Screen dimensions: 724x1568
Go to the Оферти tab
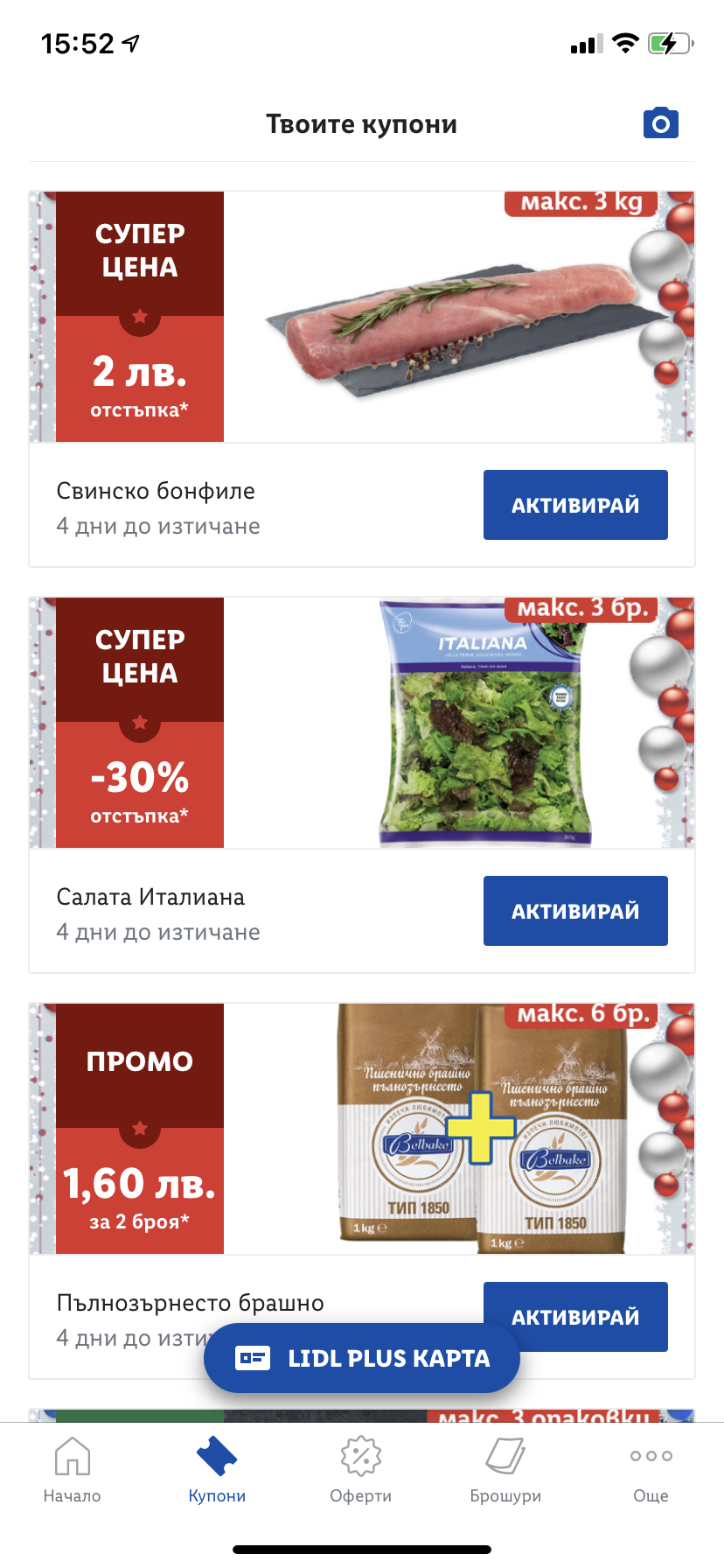pyautogui.click(x=361, y=1471)
